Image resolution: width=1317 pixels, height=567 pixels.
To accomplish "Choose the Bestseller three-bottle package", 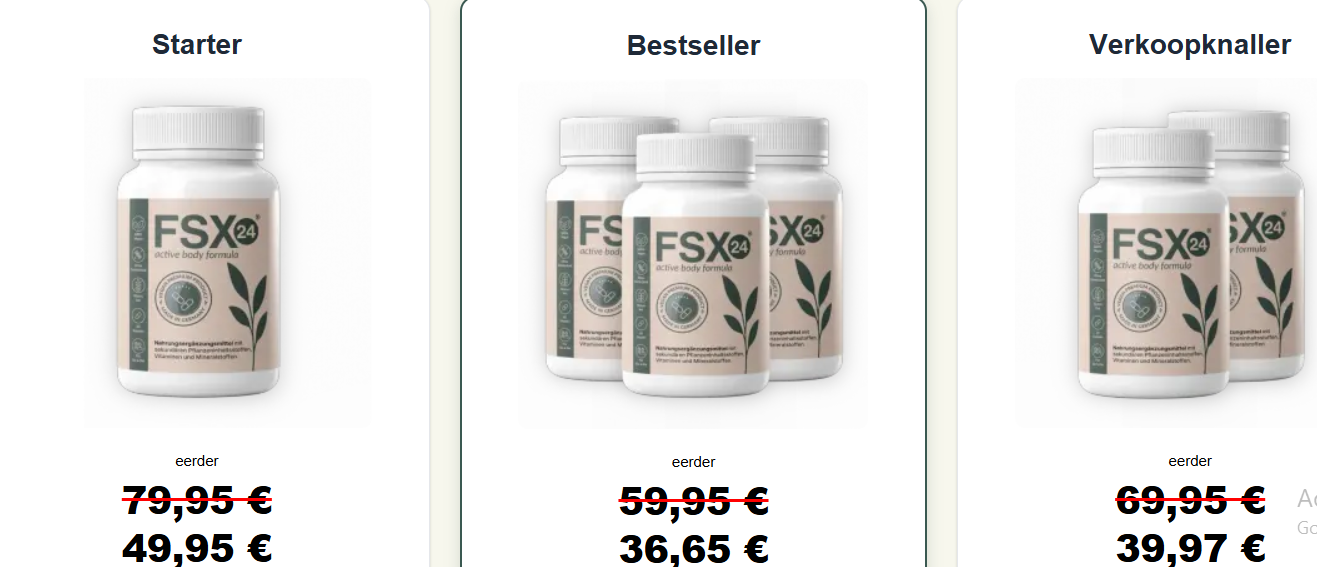I will tap(693, 256).
